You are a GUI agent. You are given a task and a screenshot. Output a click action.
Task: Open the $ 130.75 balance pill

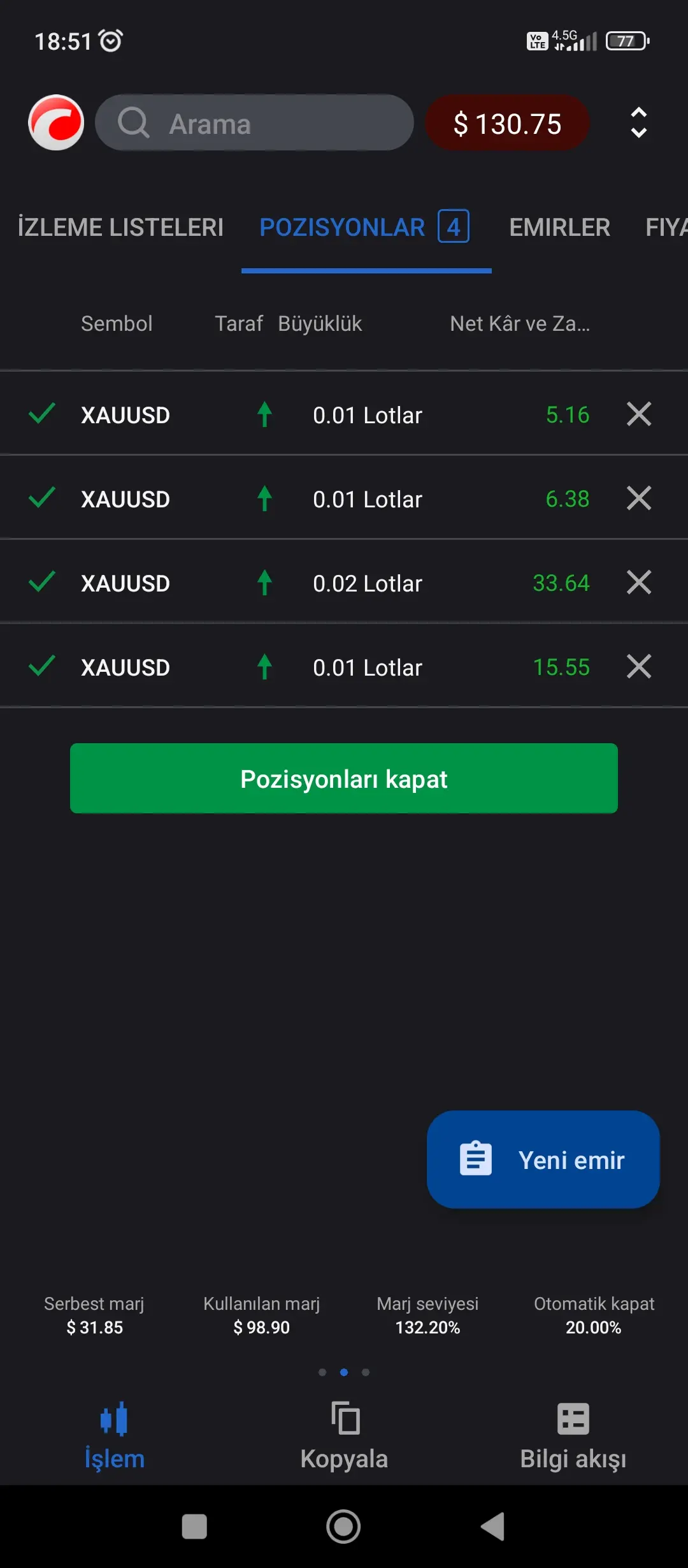(x=507, y=124)
